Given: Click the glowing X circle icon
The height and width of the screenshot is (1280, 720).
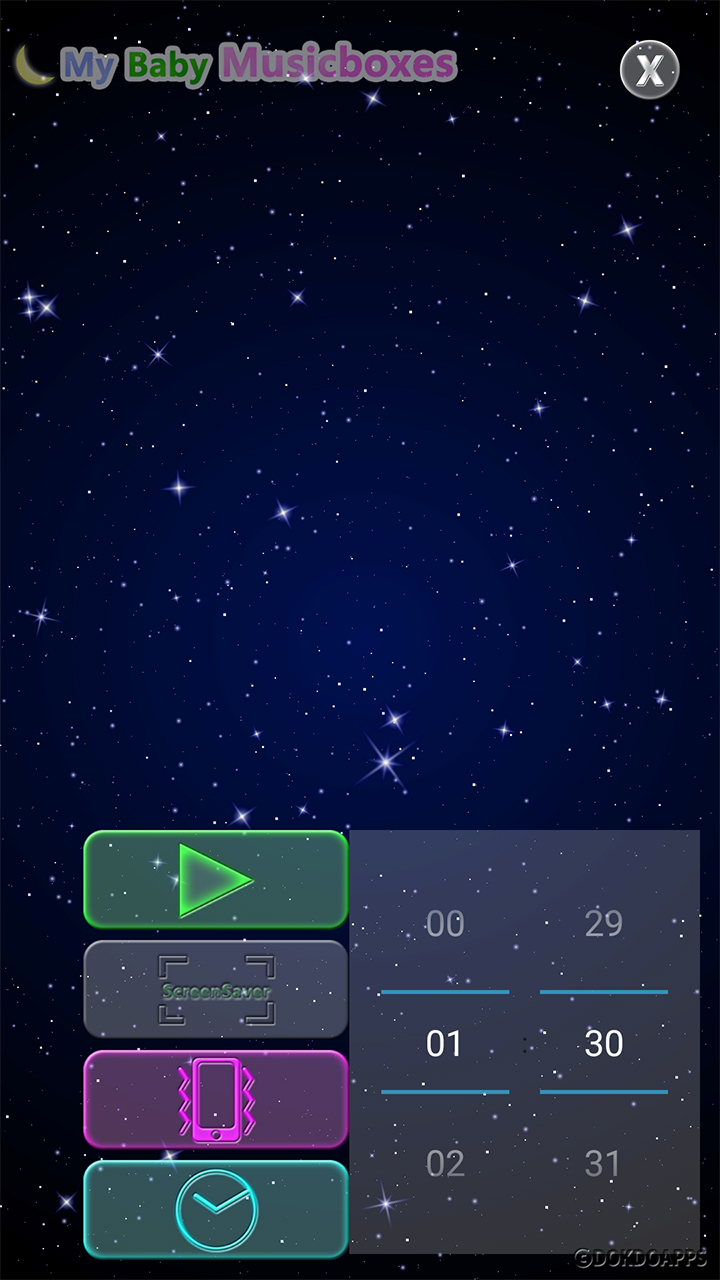Looking at the screenshot, I should point(651,70).
